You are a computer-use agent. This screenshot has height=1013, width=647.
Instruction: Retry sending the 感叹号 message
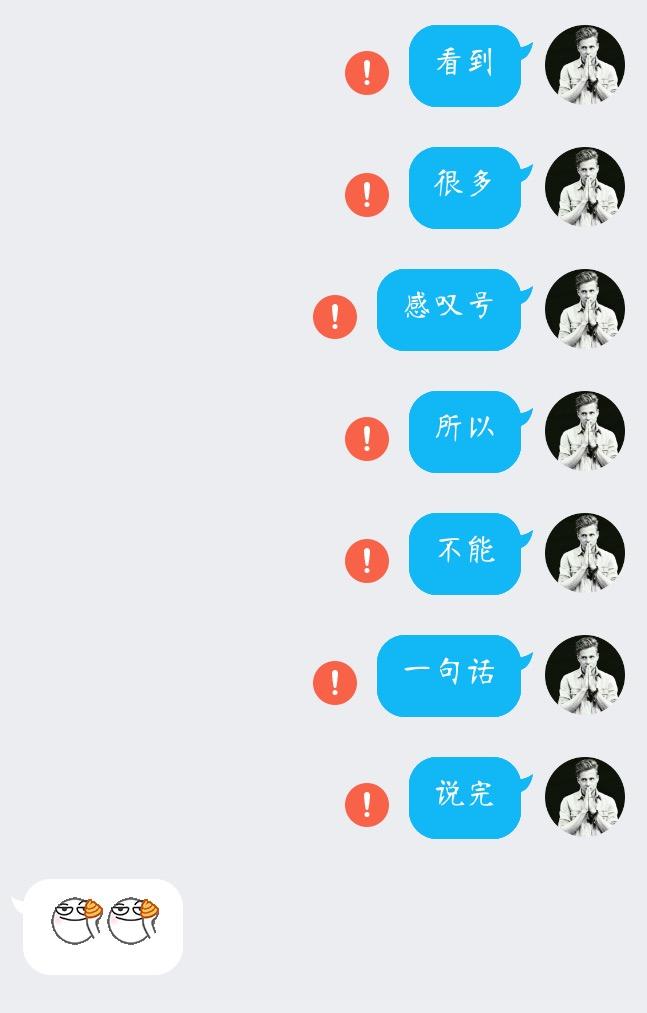(335, 317)
